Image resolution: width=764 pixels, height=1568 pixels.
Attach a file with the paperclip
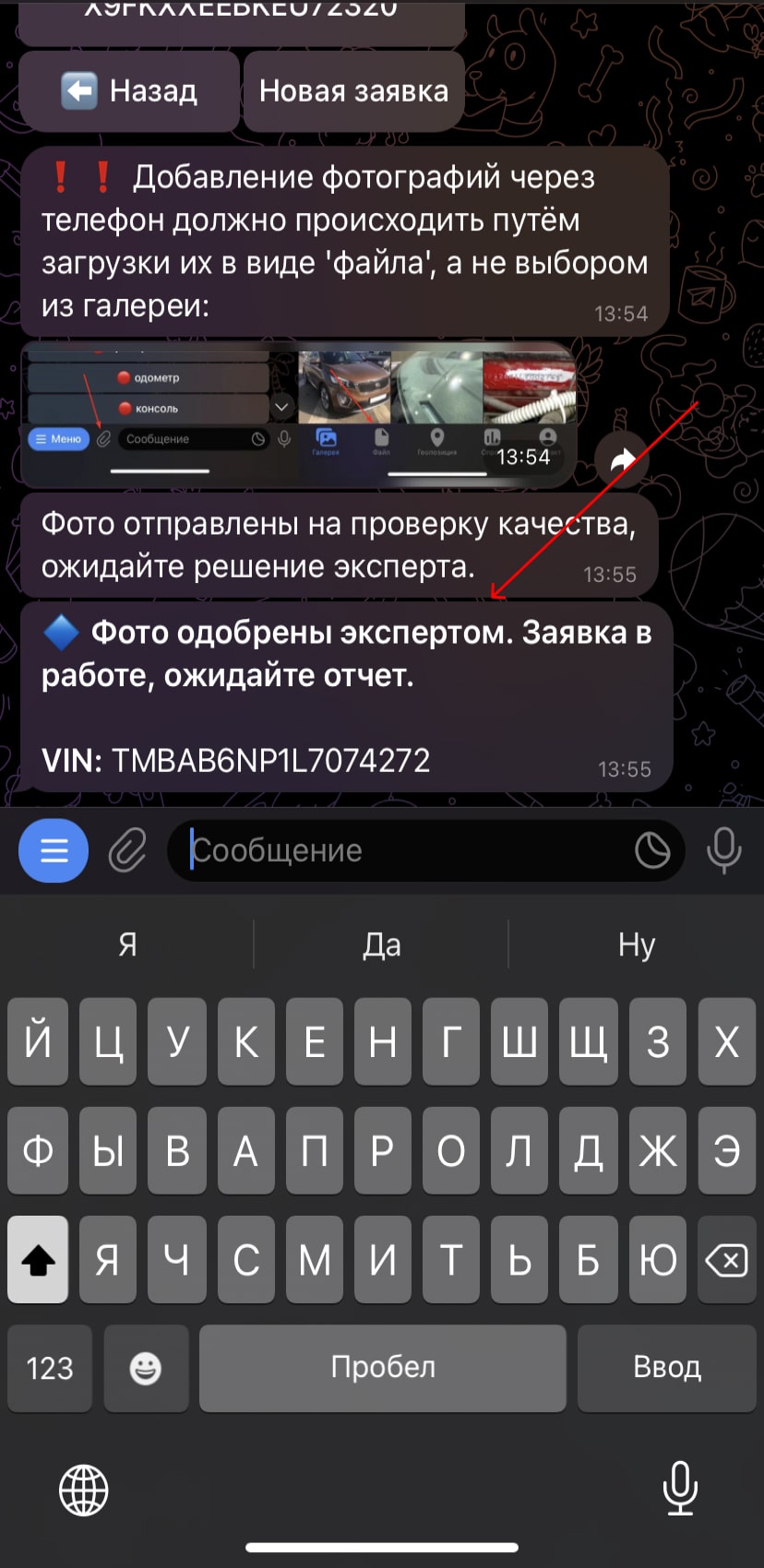pyautogui.click(x=127, y=850)
